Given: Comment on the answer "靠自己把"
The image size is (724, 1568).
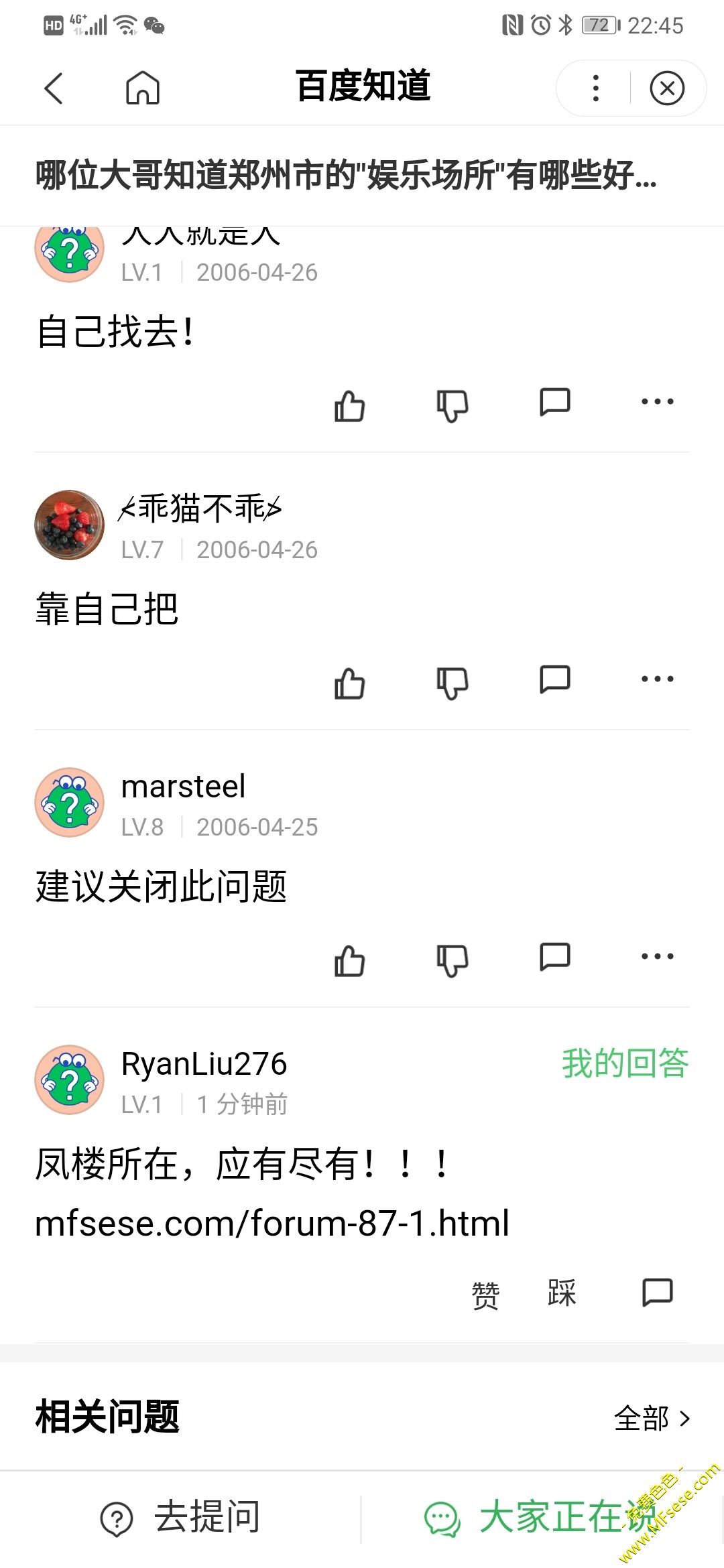Looking at the screenshot, I should tap(555, 680).
